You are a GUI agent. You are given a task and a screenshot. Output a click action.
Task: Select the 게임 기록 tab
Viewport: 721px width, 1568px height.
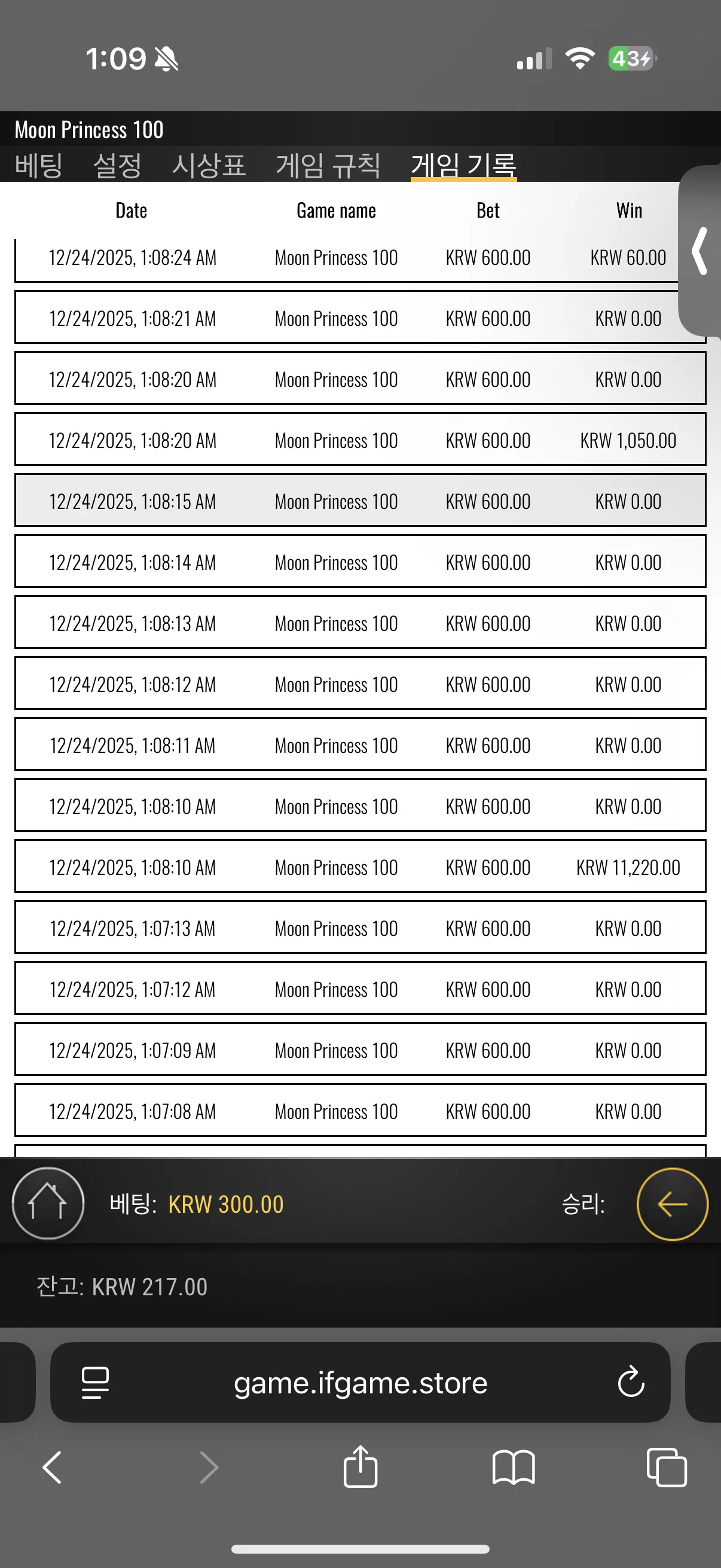coord(464,165)
